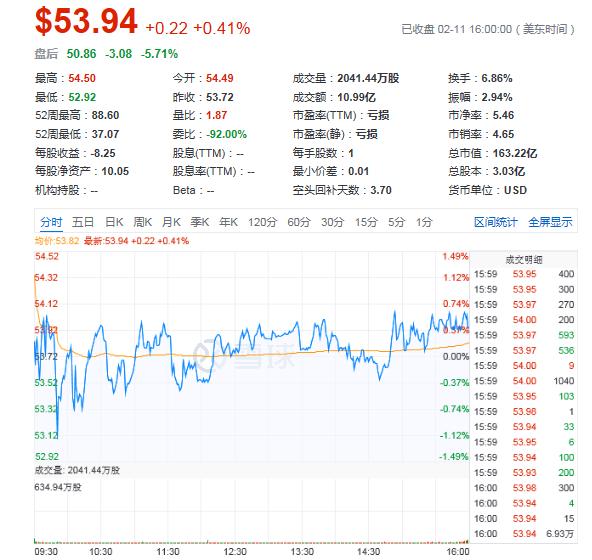Switch to the 周K view
592x560 pixels.
(x=143, y=222)
